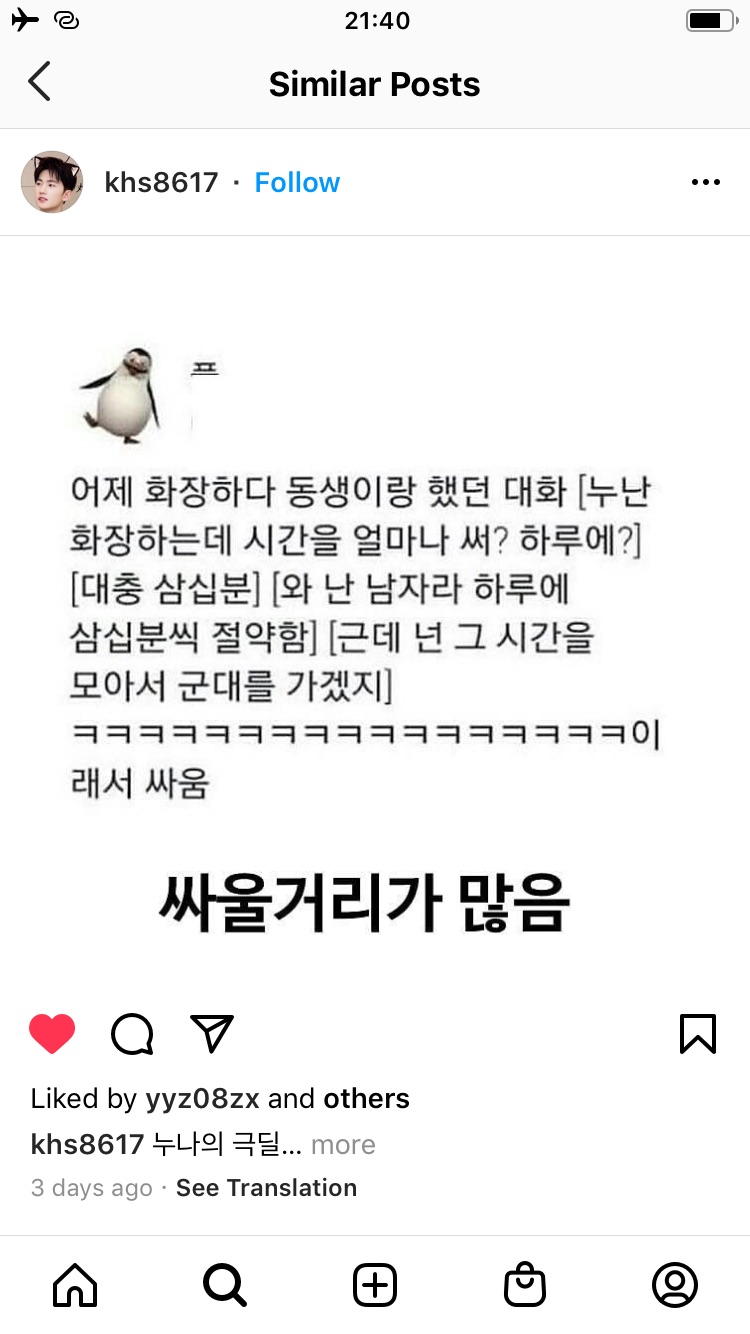Open comments on this post
Viewport: 750px width, 1334px height.
132,1033
